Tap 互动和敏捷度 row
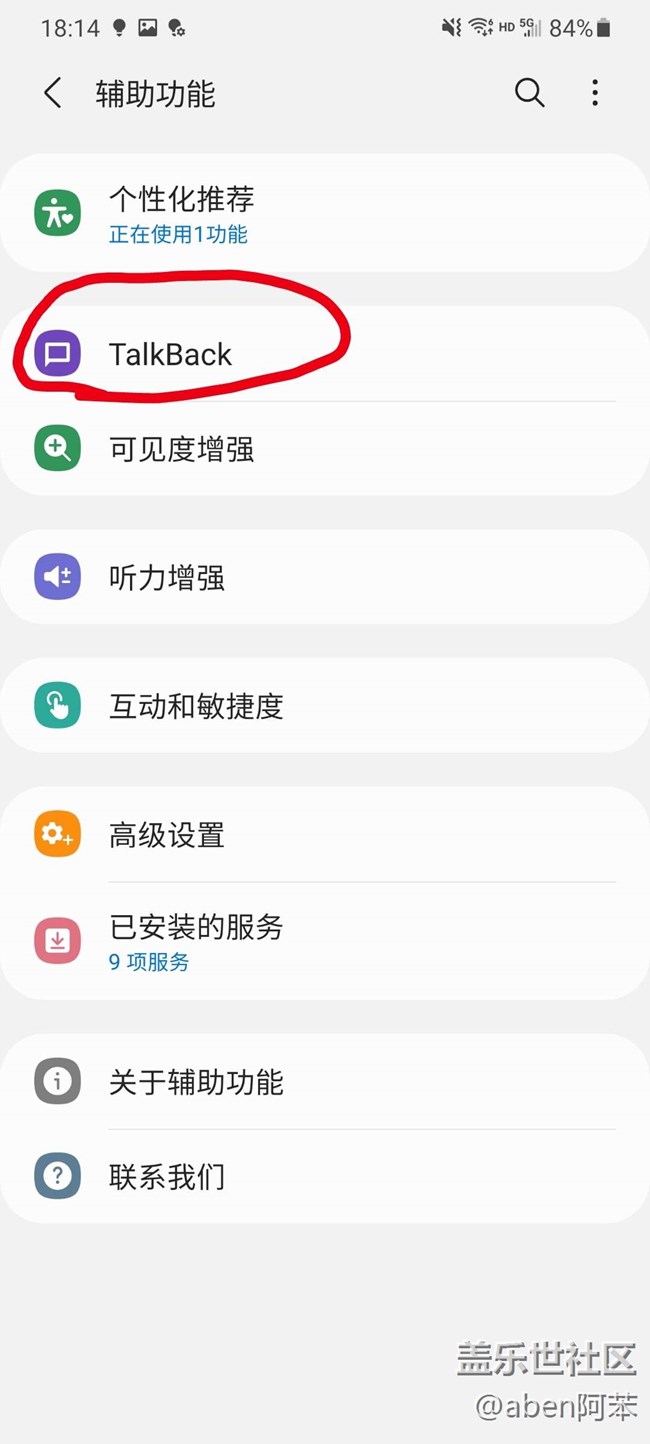 click(324, 706)
